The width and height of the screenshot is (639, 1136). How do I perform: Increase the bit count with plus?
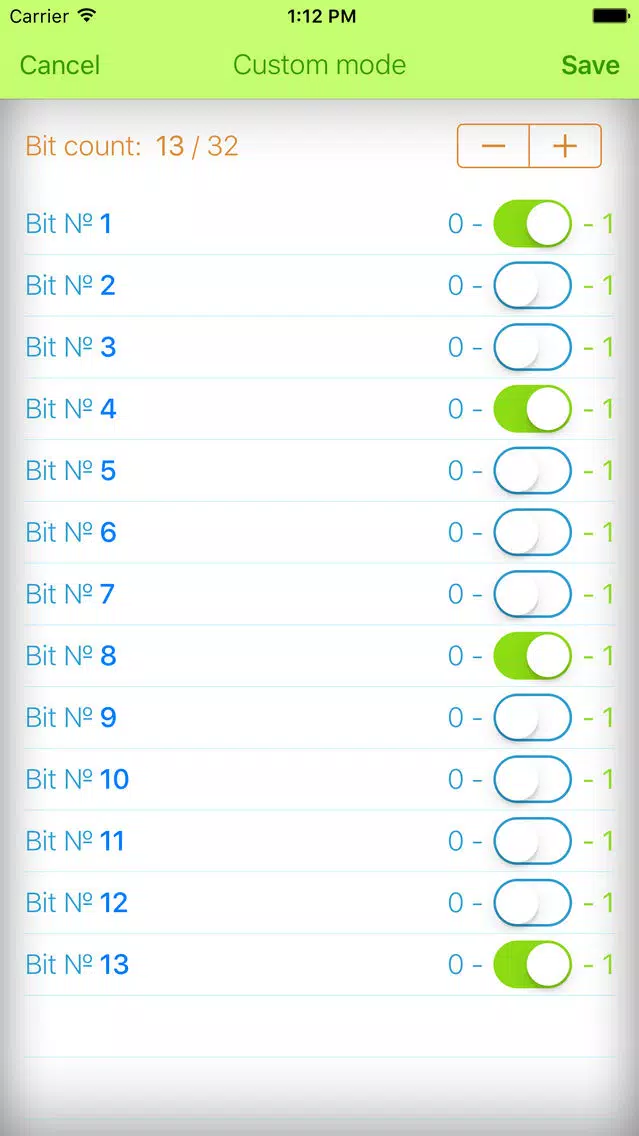pyautogui.click(x=565, y=146)
